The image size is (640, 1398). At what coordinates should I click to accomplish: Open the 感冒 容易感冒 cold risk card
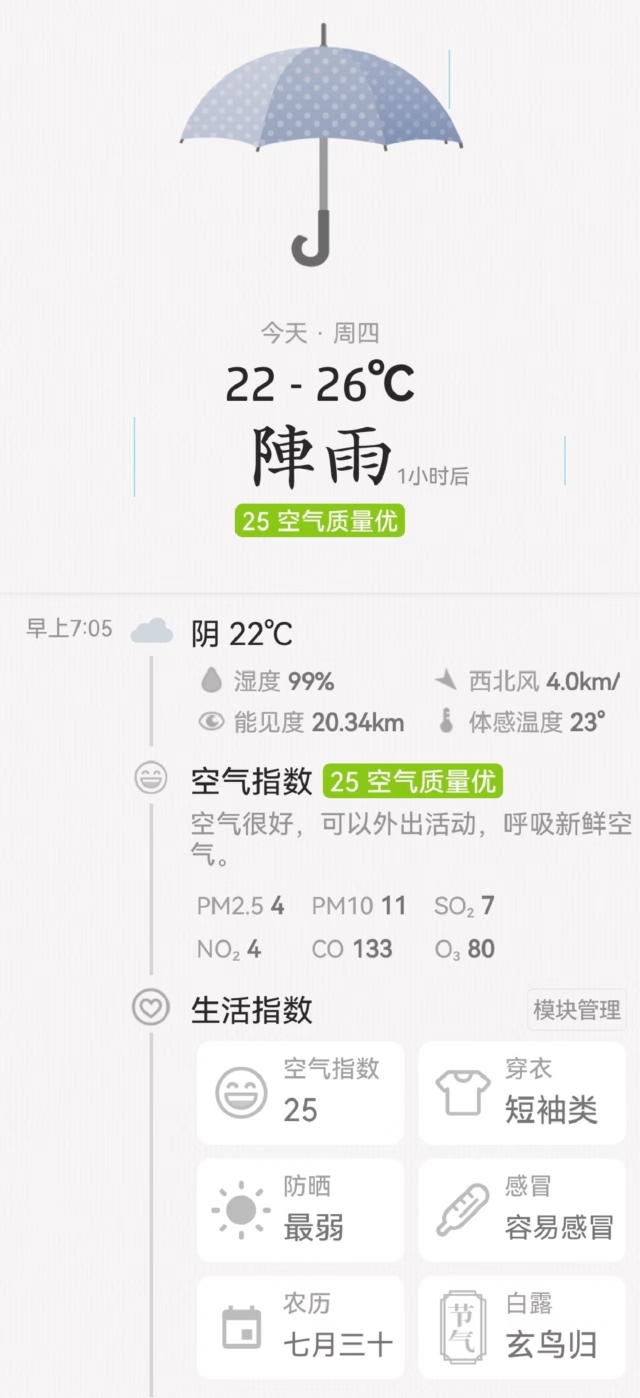(522, 1210)
